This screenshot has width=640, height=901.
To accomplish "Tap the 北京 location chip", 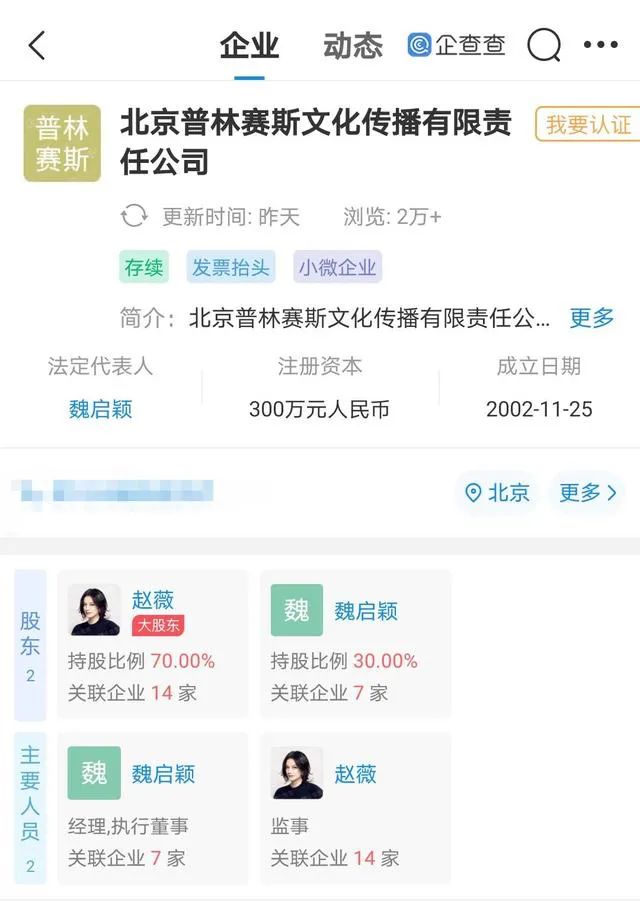I will pos(497,492).
